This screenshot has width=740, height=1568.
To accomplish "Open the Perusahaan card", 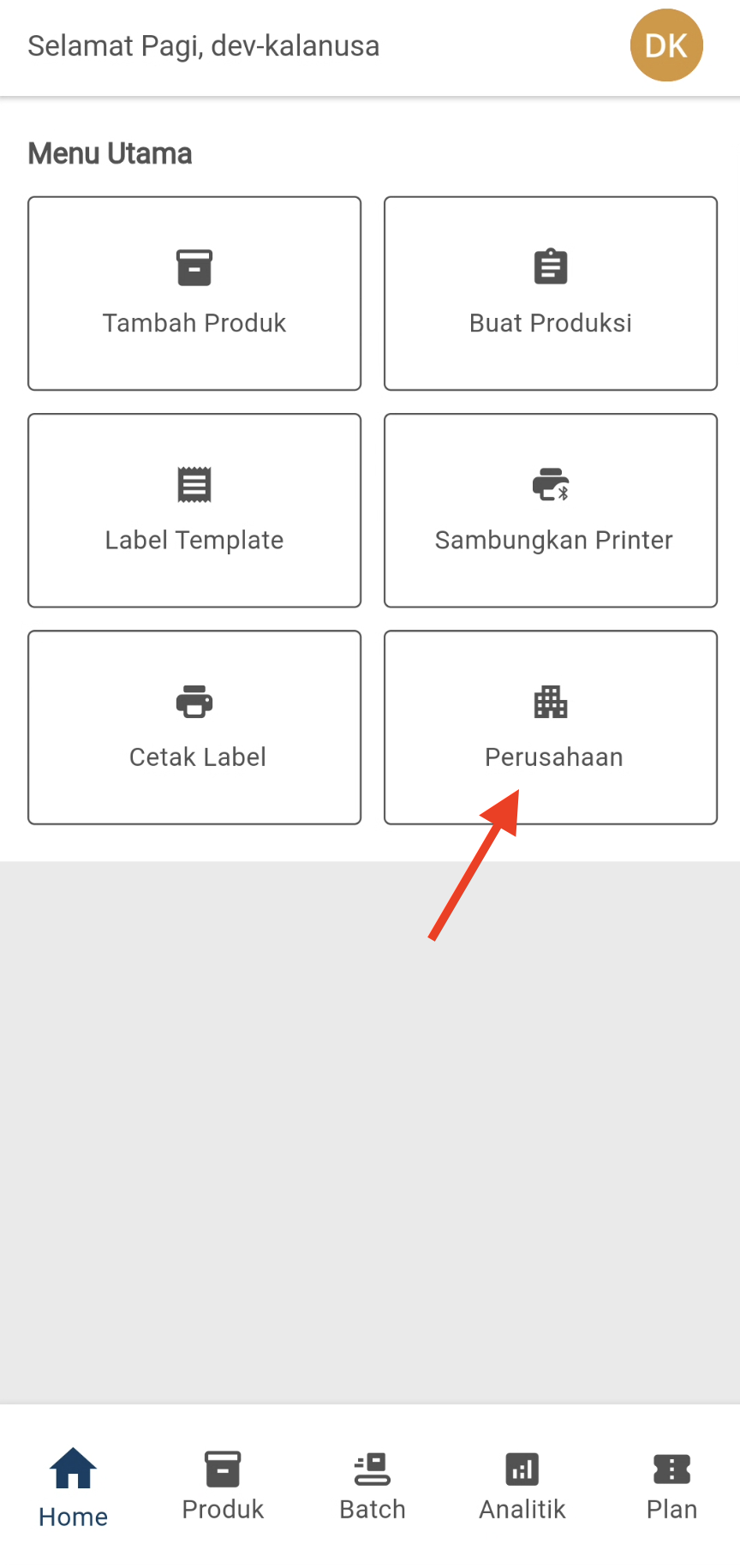I will 551,727.
